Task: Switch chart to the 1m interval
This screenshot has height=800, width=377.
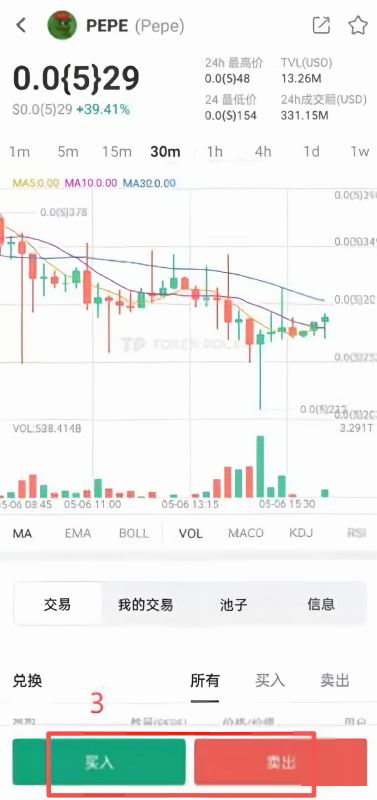Action: pyautogui.click(x=19, y=152)
